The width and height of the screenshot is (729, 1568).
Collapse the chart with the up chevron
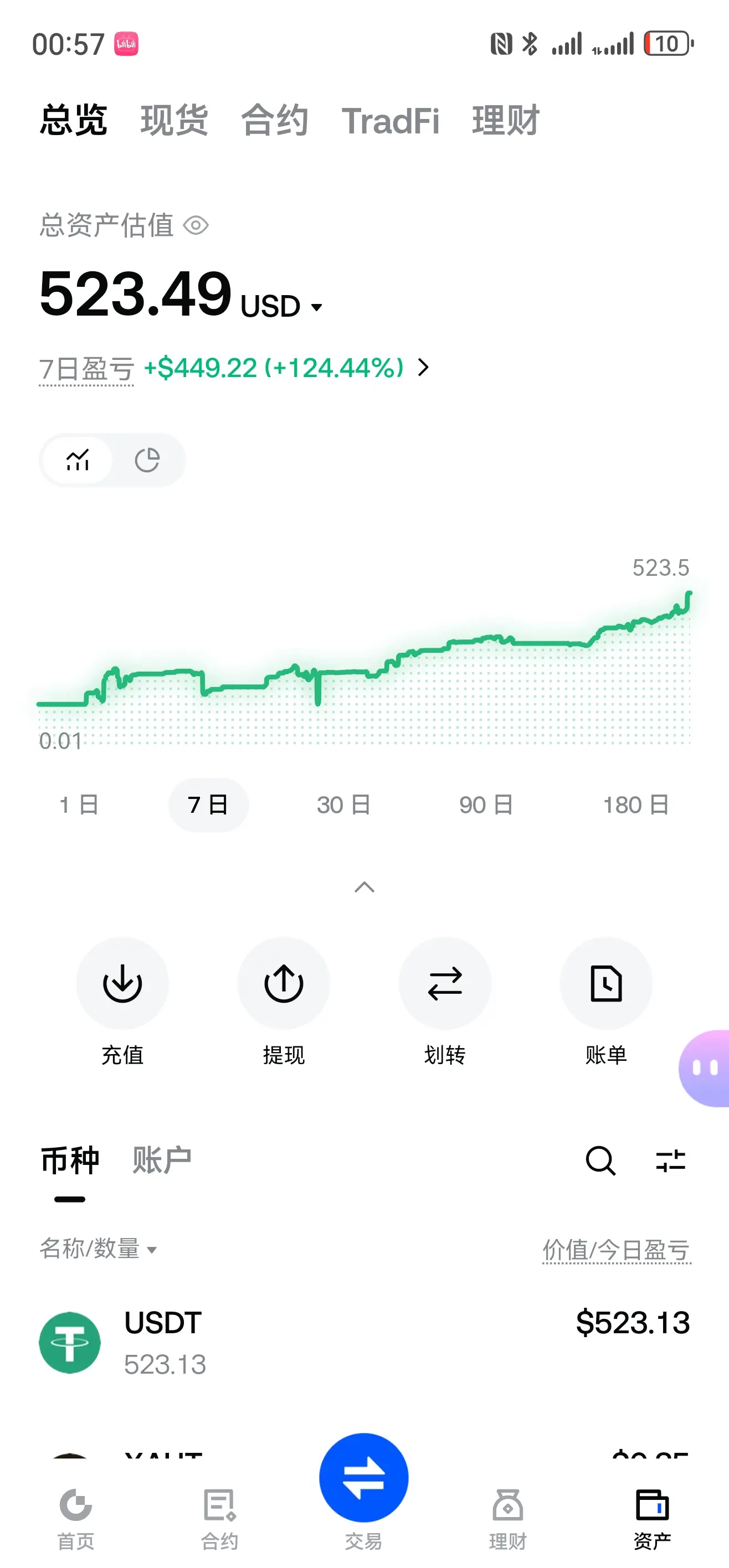364,887
